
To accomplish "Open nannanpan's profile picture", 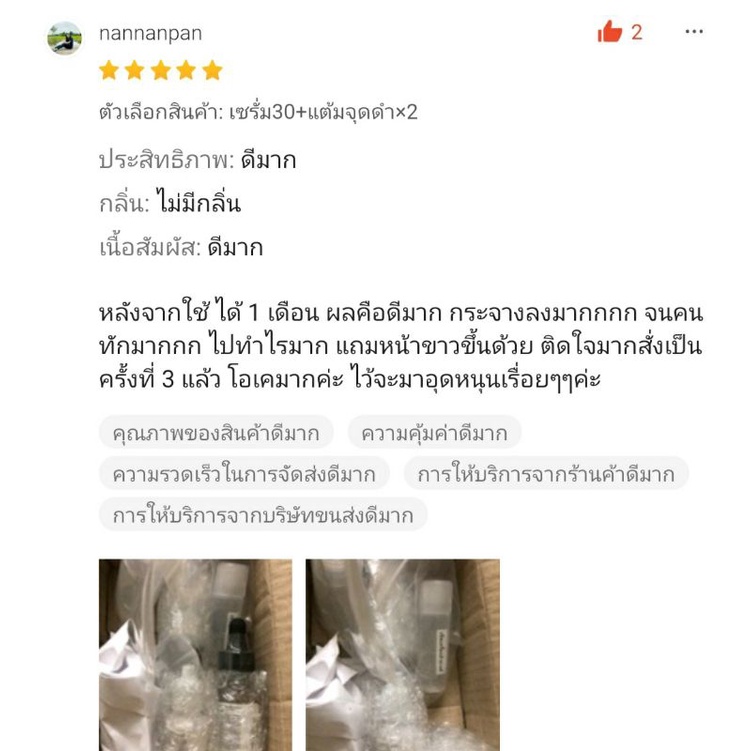I will pos(64,38).
